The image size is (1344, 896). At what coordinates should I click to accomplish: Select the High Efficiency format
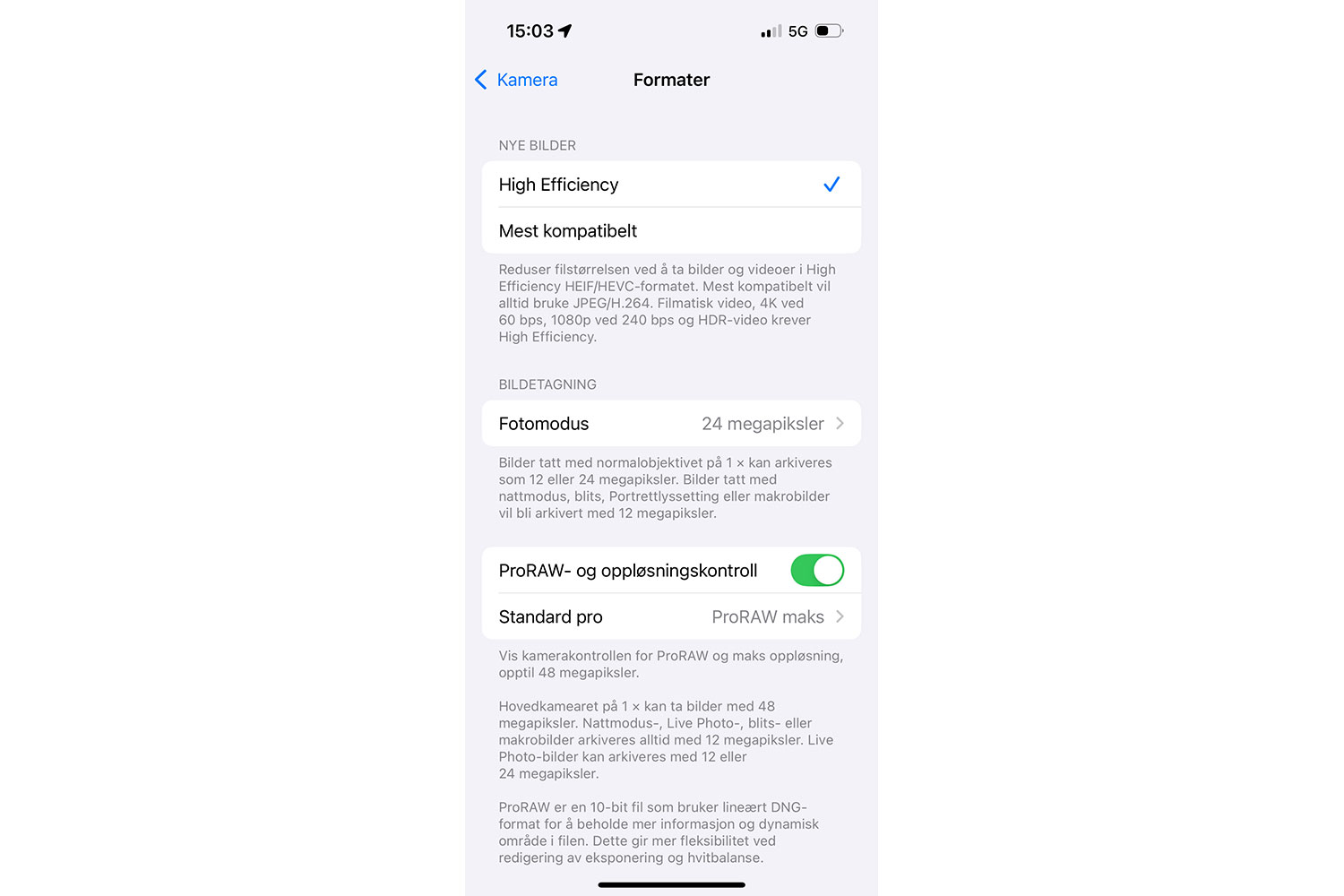(x=670, y=185)
